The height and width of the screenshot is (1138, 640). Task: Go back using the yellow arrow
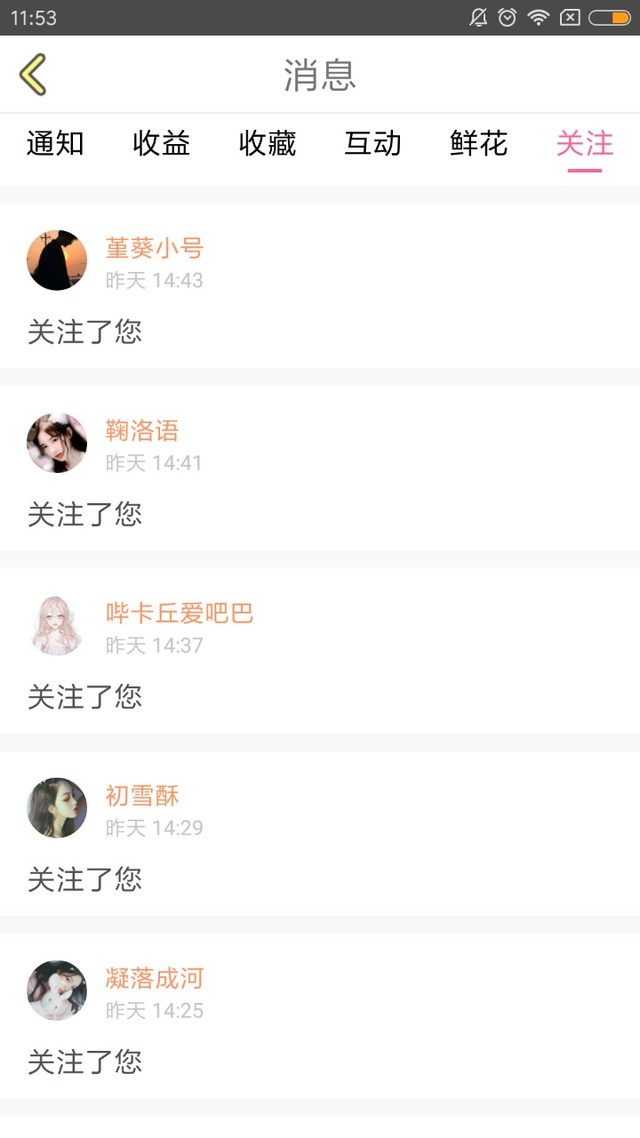pos(32,75)
